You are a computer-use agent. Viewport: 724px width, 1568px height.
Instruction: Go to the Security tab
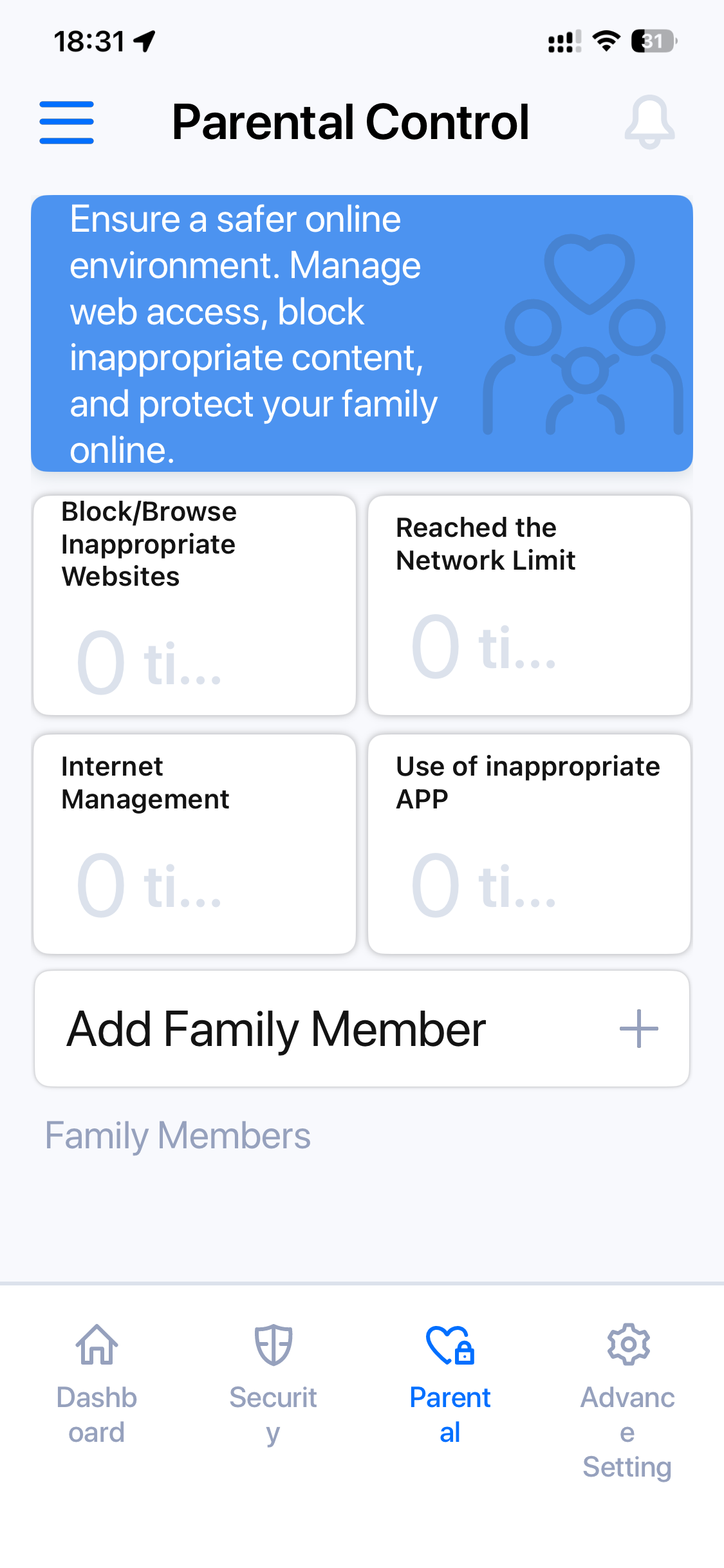[x=273, y=1384]
